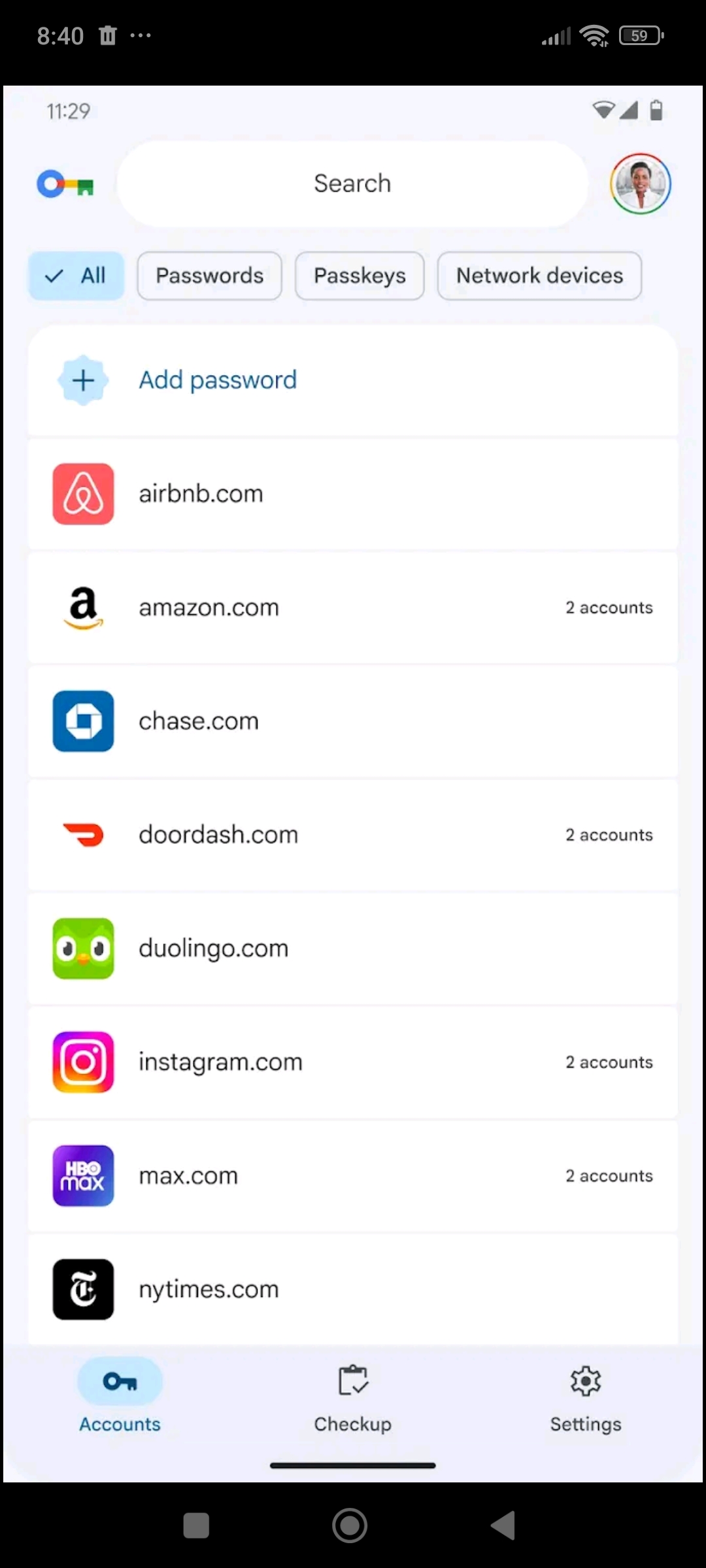Select the All filter chip
706x1568 pixels.
click(76, 276)
